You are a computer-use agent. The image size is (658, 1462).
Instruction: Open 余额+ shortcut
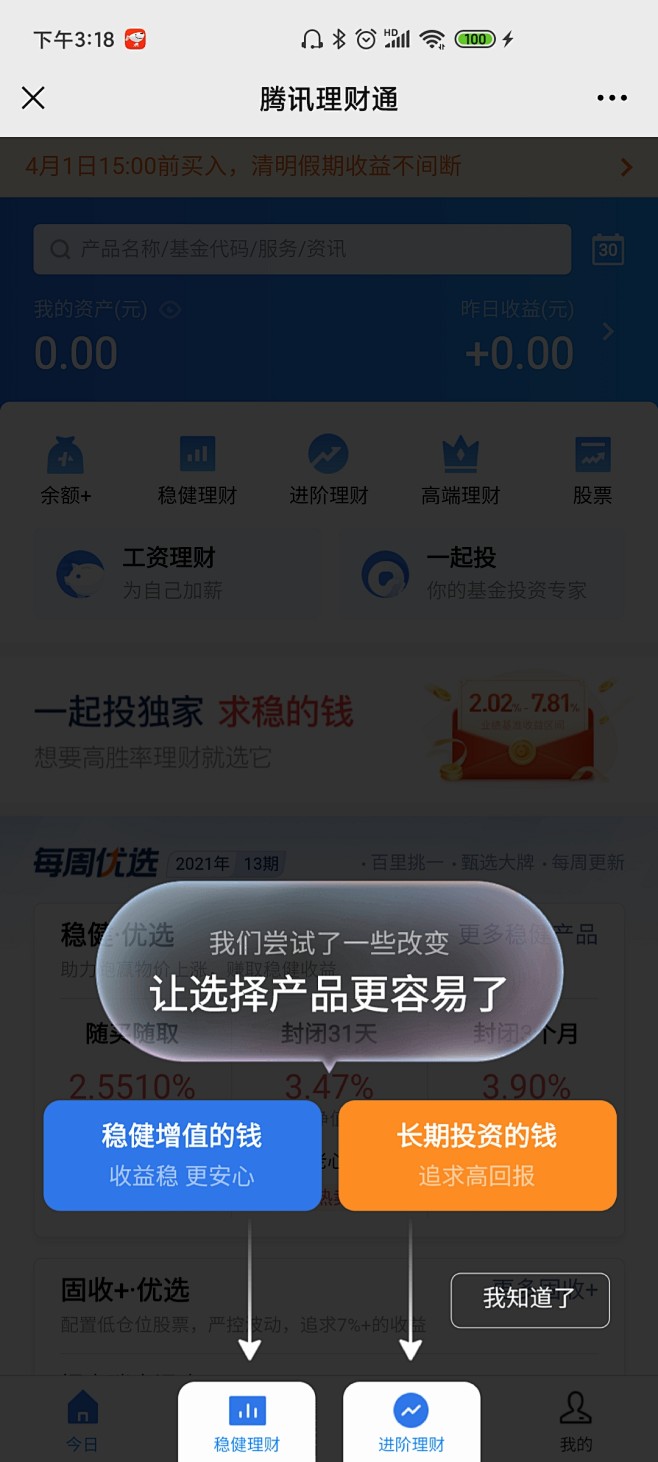[x=66, y=470]
